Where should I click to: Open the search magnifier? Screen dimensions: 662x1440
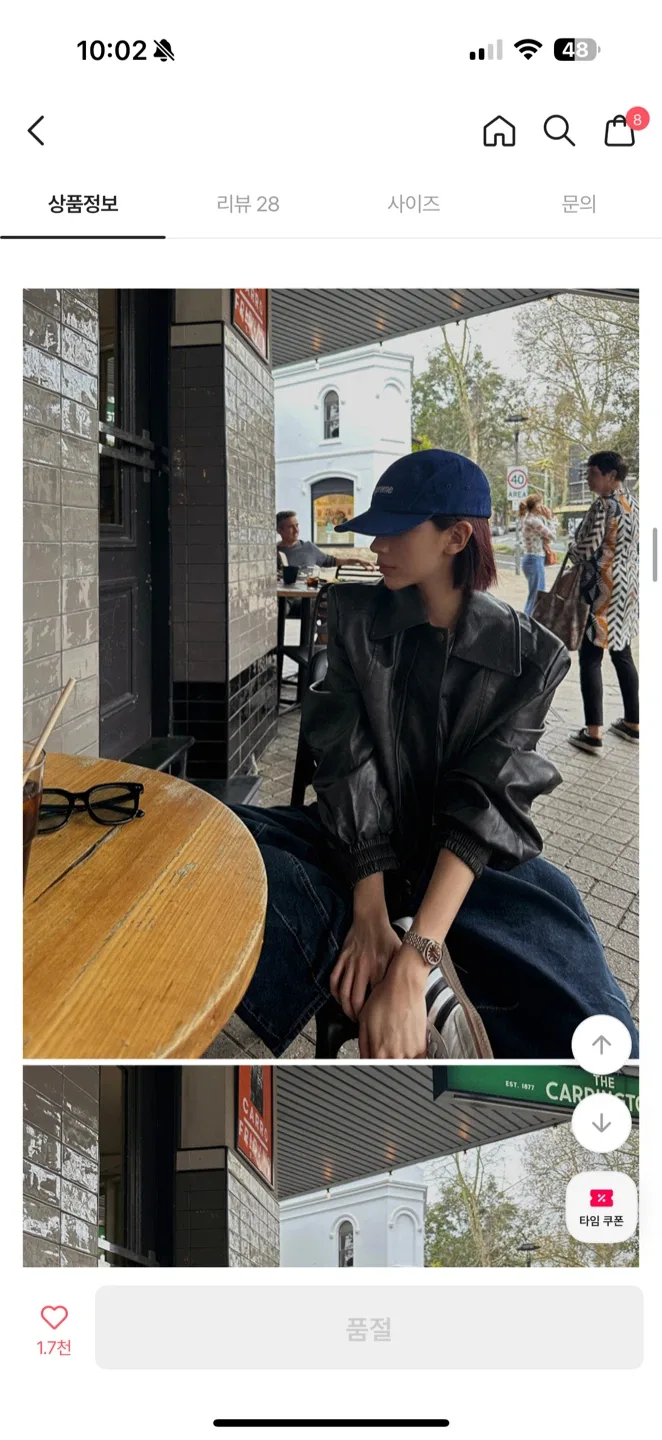[559, 131]
